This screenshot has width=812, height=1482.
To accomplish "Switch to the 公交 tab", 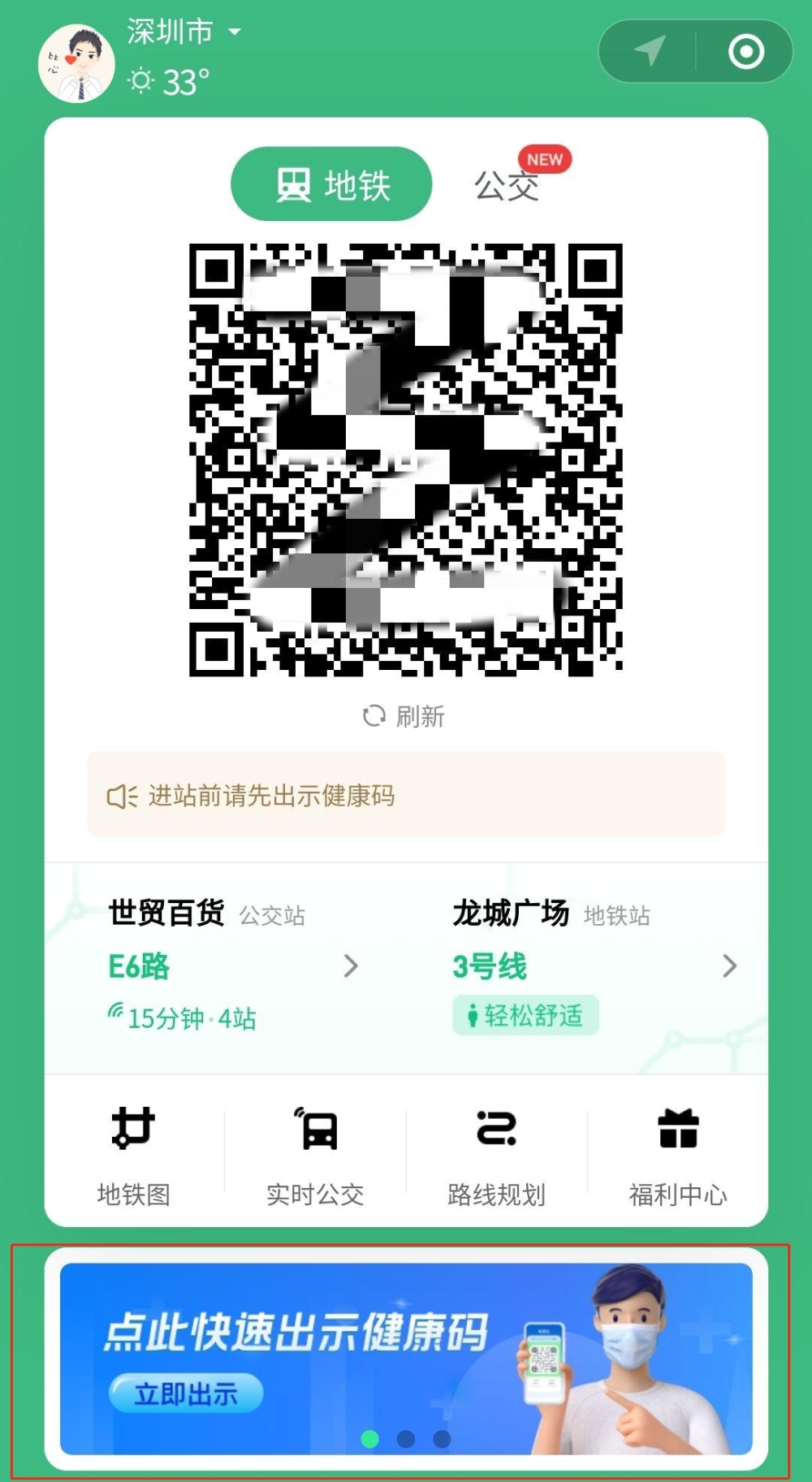I will (508, 185).
